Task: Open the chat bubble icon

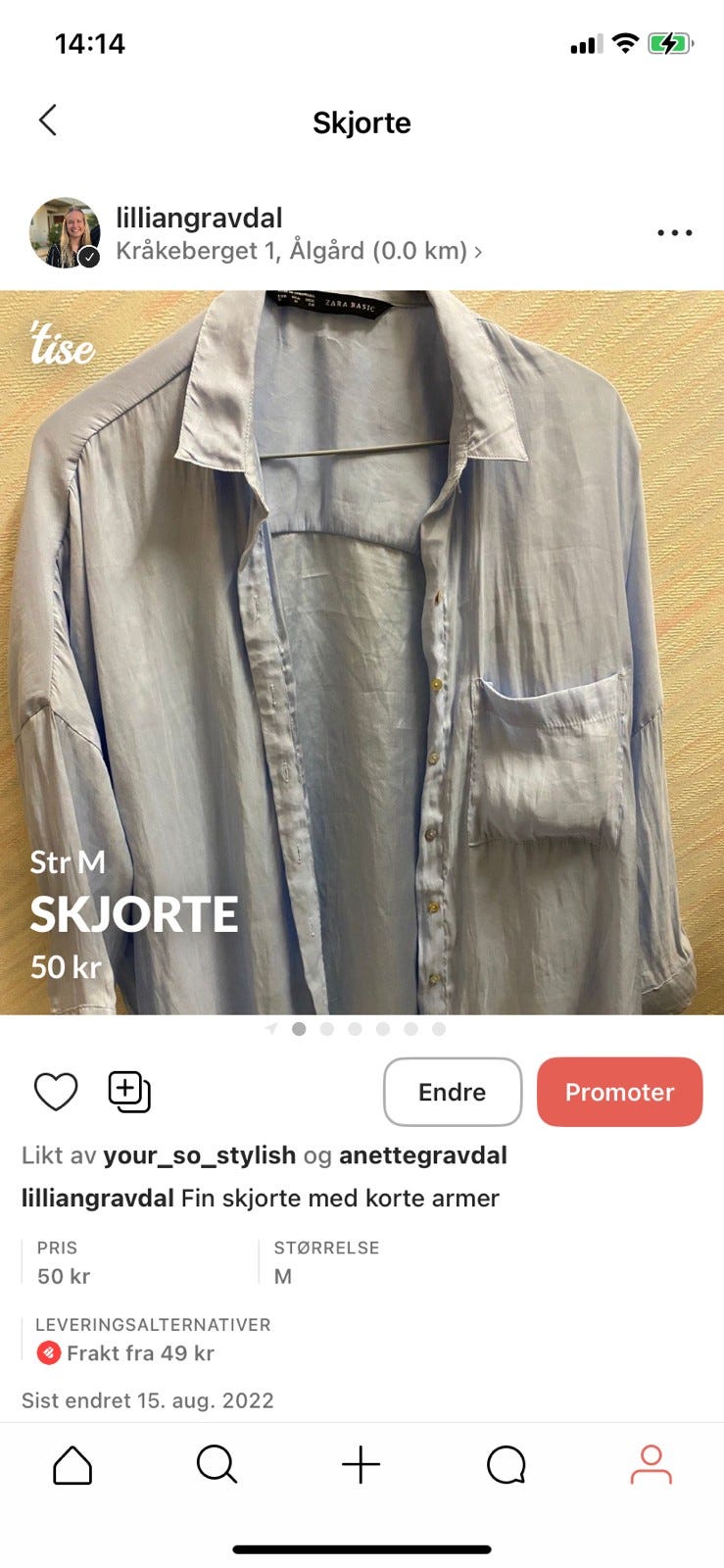Action: click(507, 1465)
